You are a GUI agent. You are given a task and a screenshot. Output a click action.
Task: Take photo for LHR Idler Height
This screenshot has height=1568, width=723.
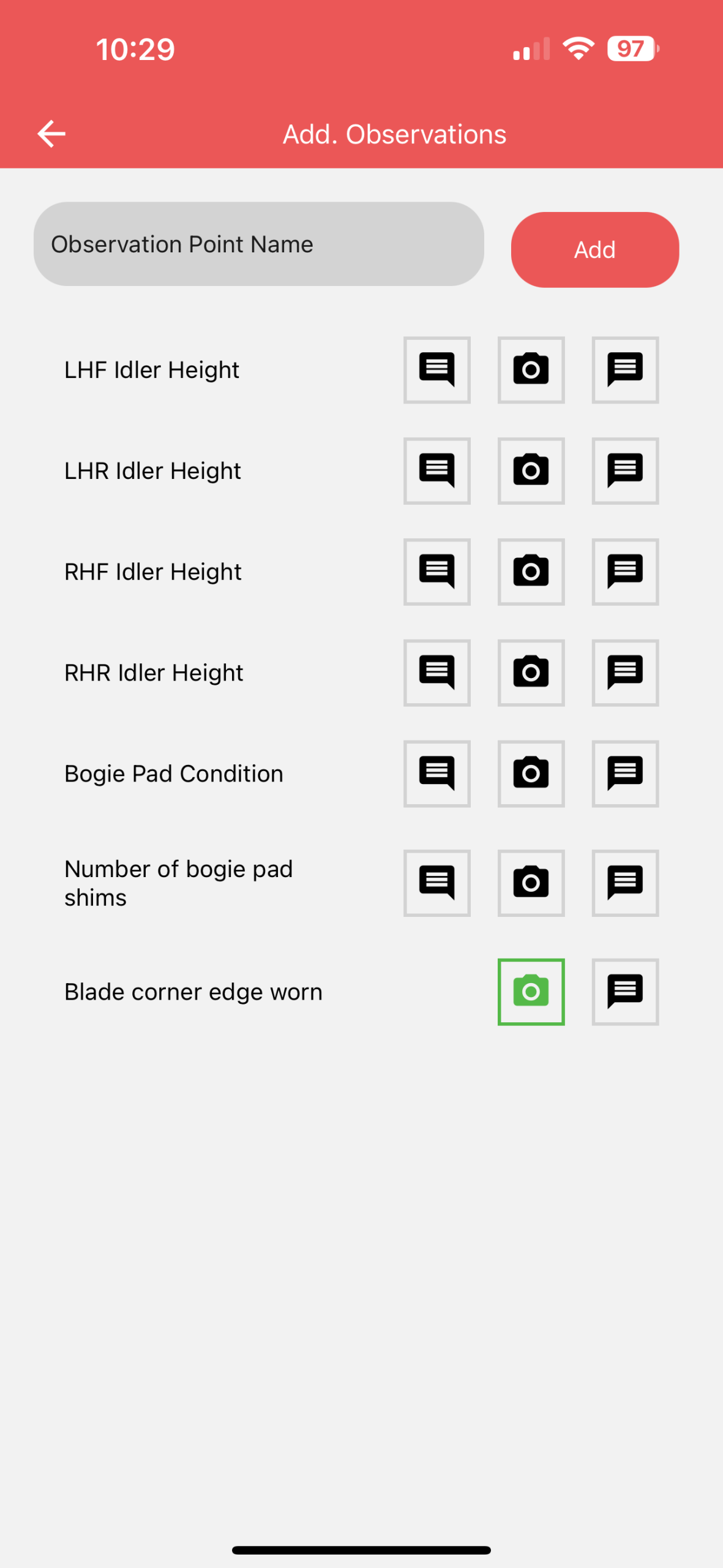pyautogui.click(x=531, y=471)
